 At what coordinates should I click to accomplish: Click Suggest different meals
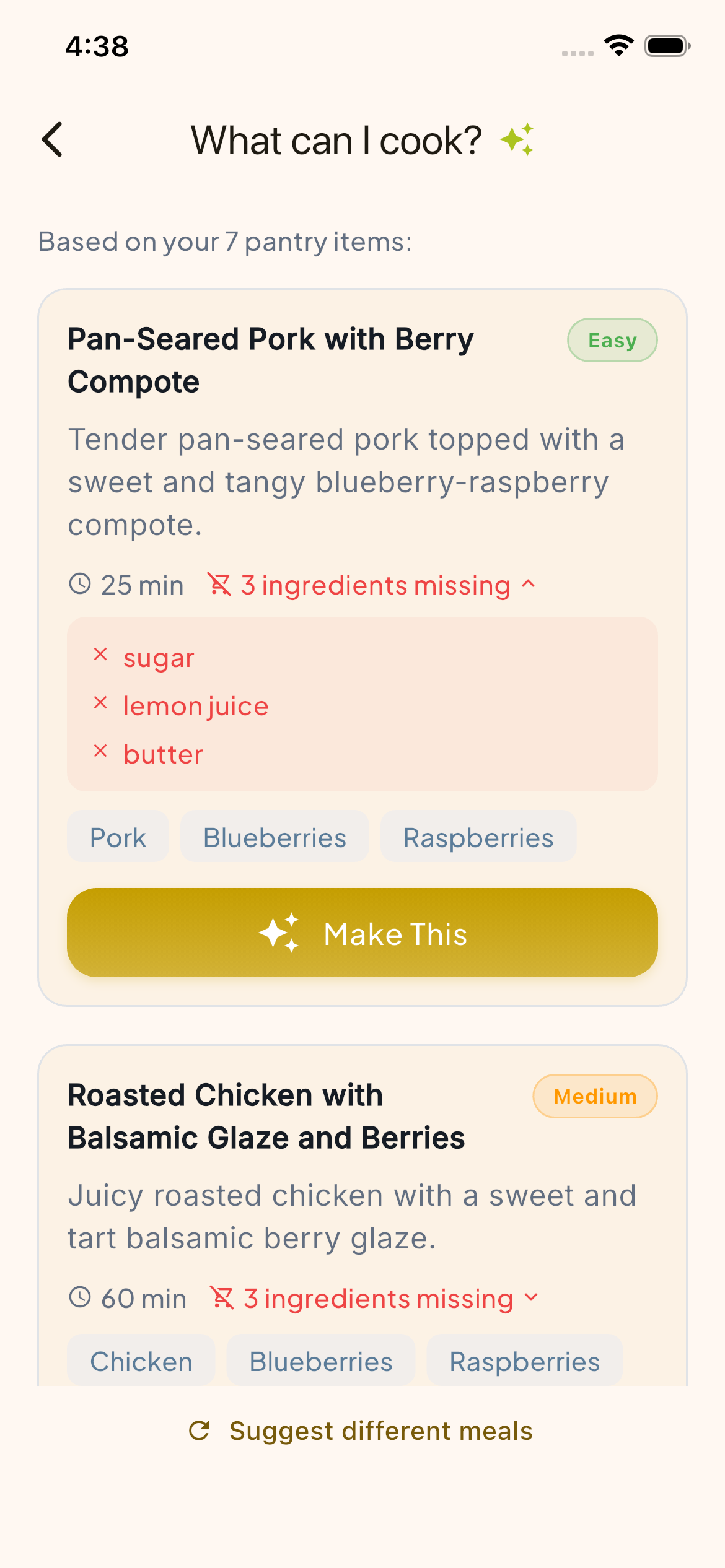click(381, 1431)
